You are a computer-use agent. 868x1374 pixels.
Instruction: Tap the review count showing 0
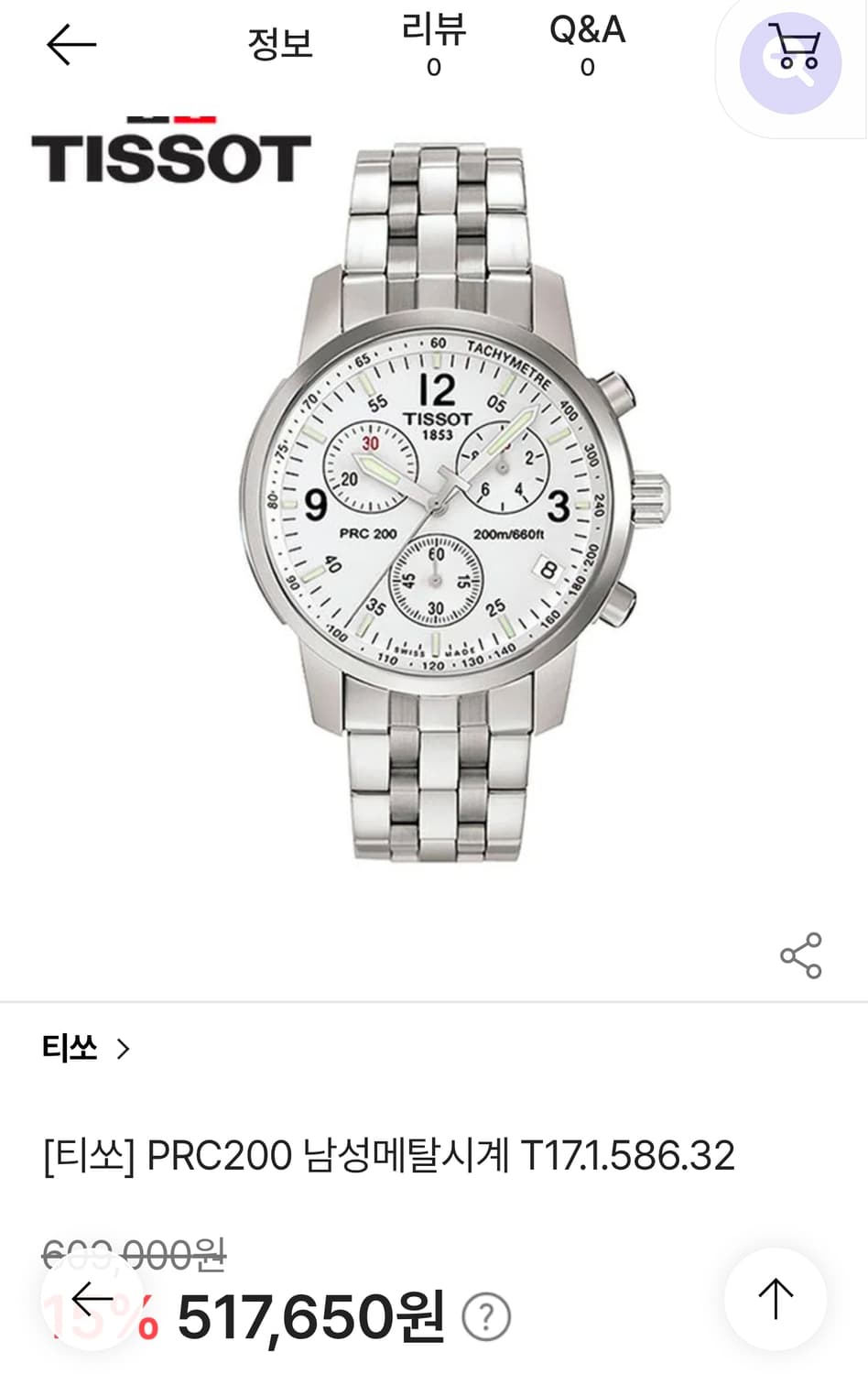pos(434,64)
